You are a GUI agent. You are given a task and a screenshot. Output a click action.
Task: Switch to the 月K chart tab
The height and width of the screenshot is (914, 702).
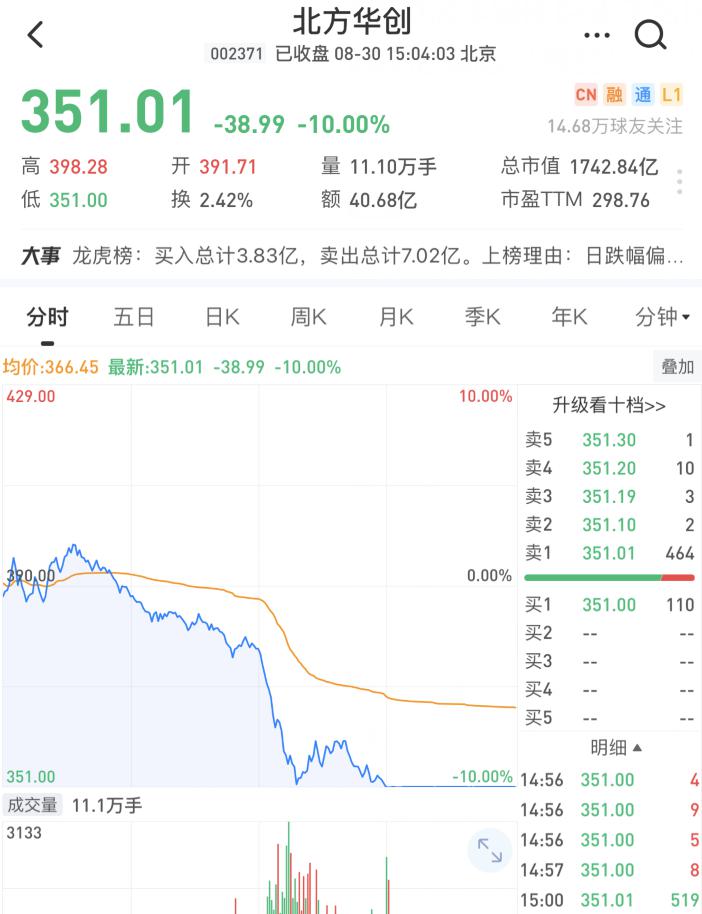[396, 318]
